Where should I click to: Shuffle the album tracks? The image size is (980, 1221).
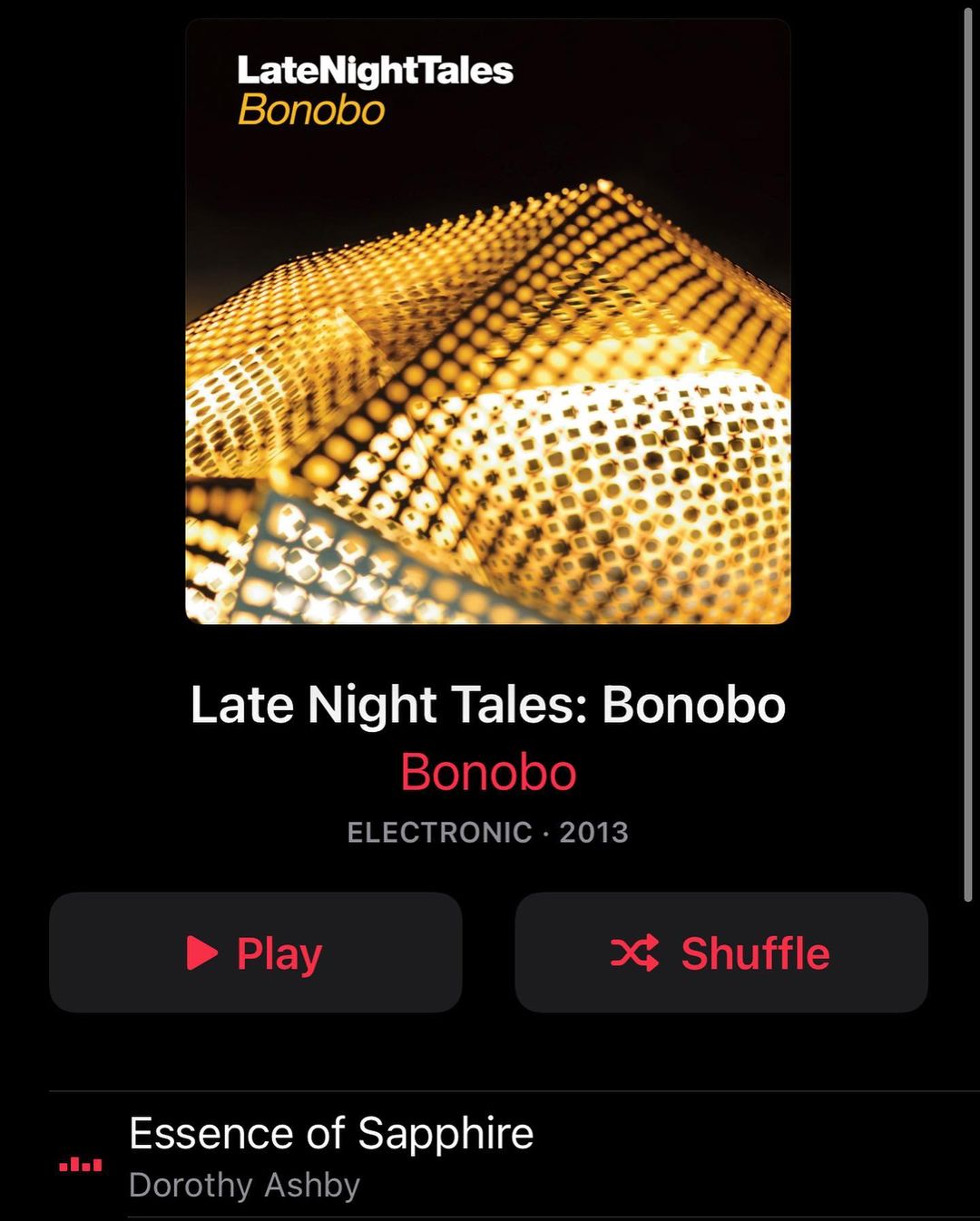point(720,952)
